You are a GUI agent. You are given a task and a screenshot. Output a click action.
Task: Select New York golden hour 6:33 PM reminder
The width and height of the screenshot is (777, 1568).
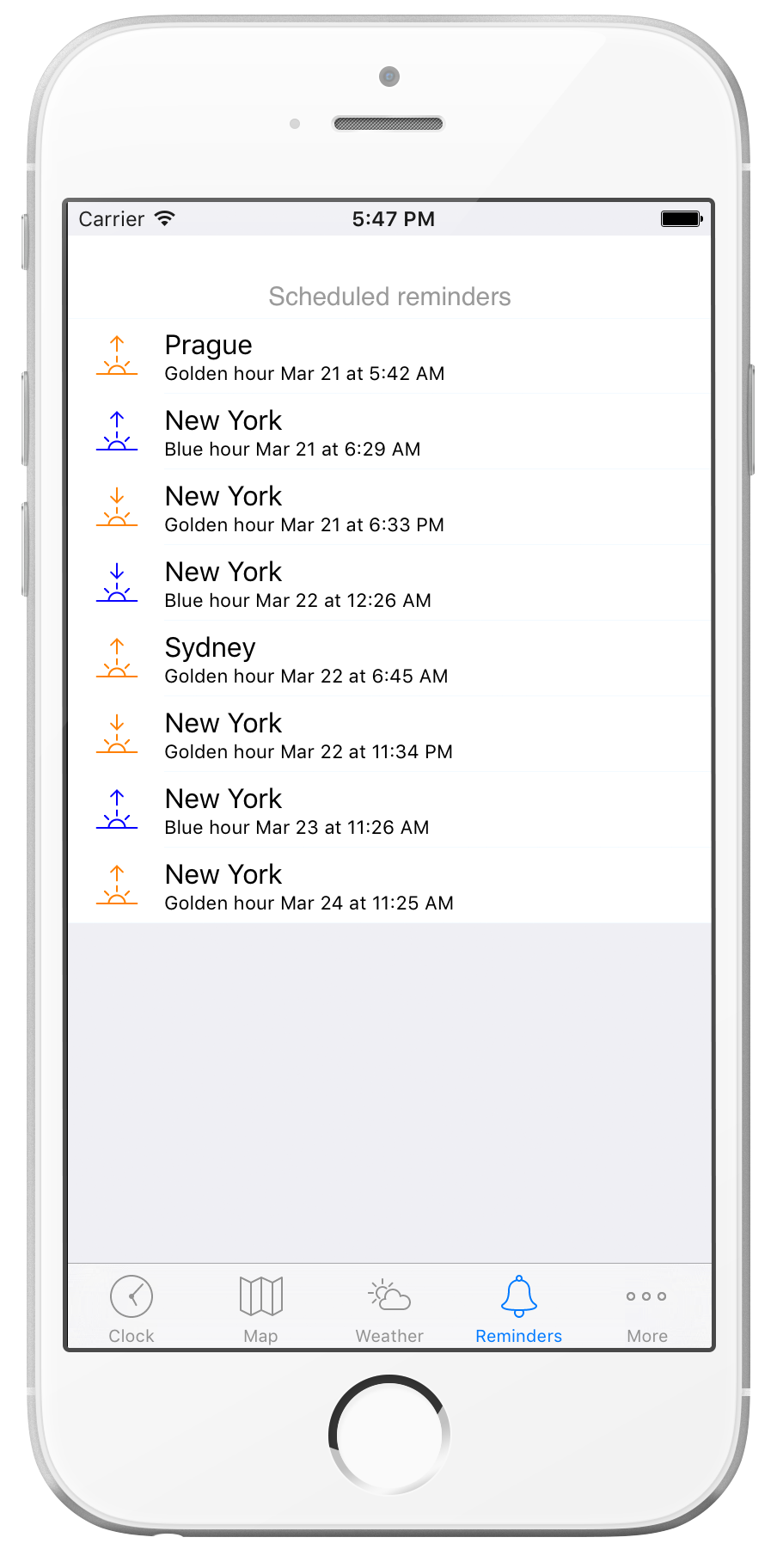click(389, 508)
